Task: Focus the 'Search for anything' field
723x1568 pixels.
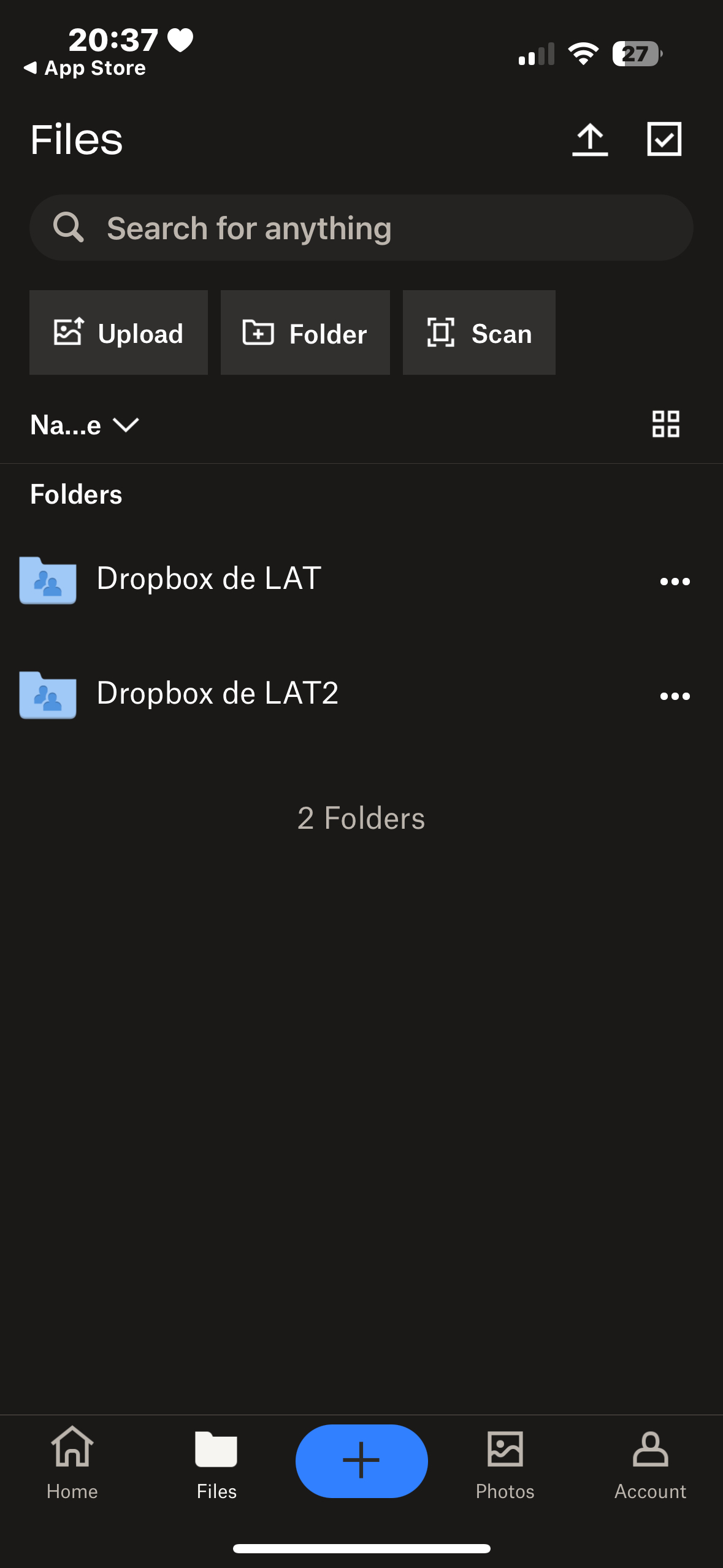Action: click(x=361, y=228)
